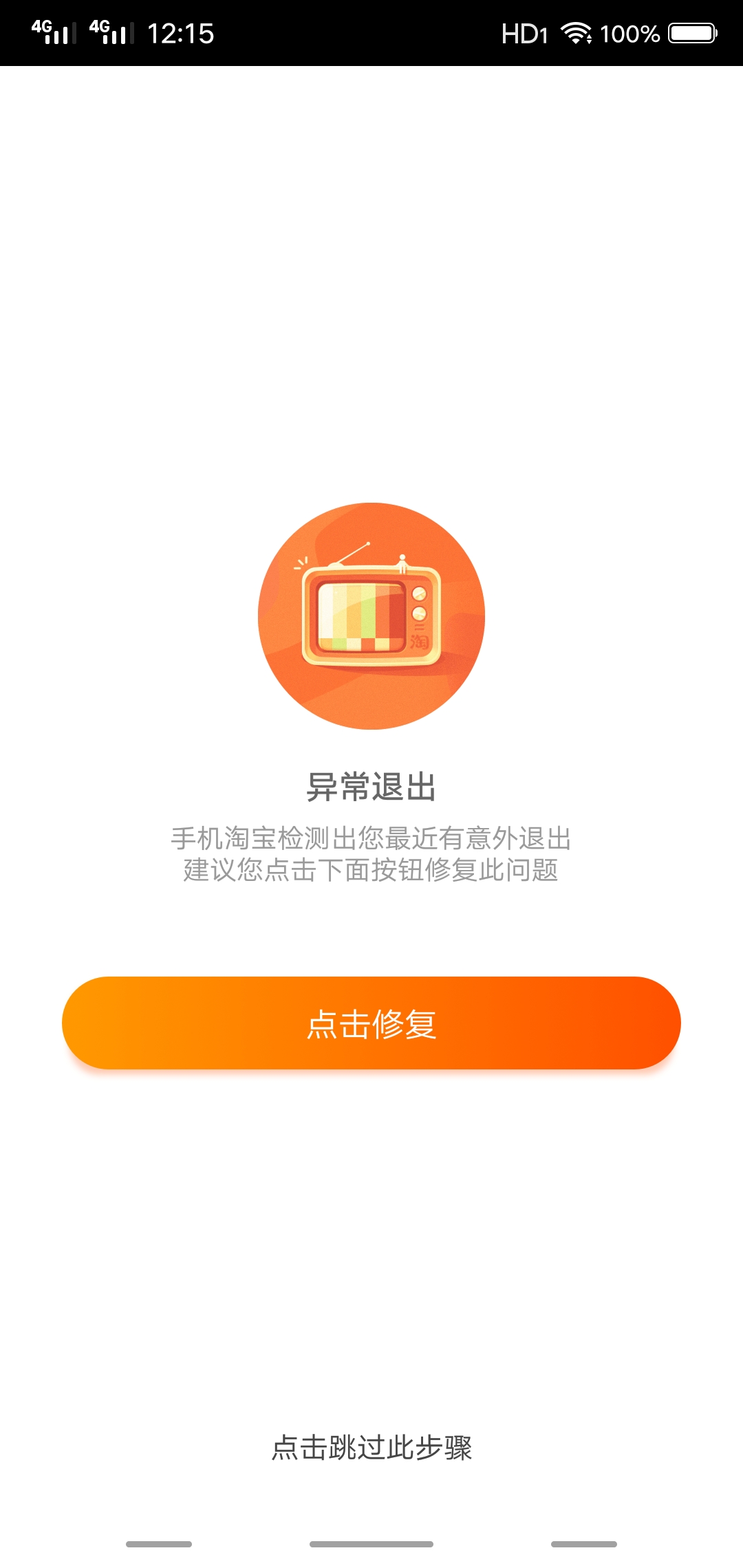Tap the 点击修复 repair button
This screenshot has width=743, height=1568.
[x=371, y=1023]
